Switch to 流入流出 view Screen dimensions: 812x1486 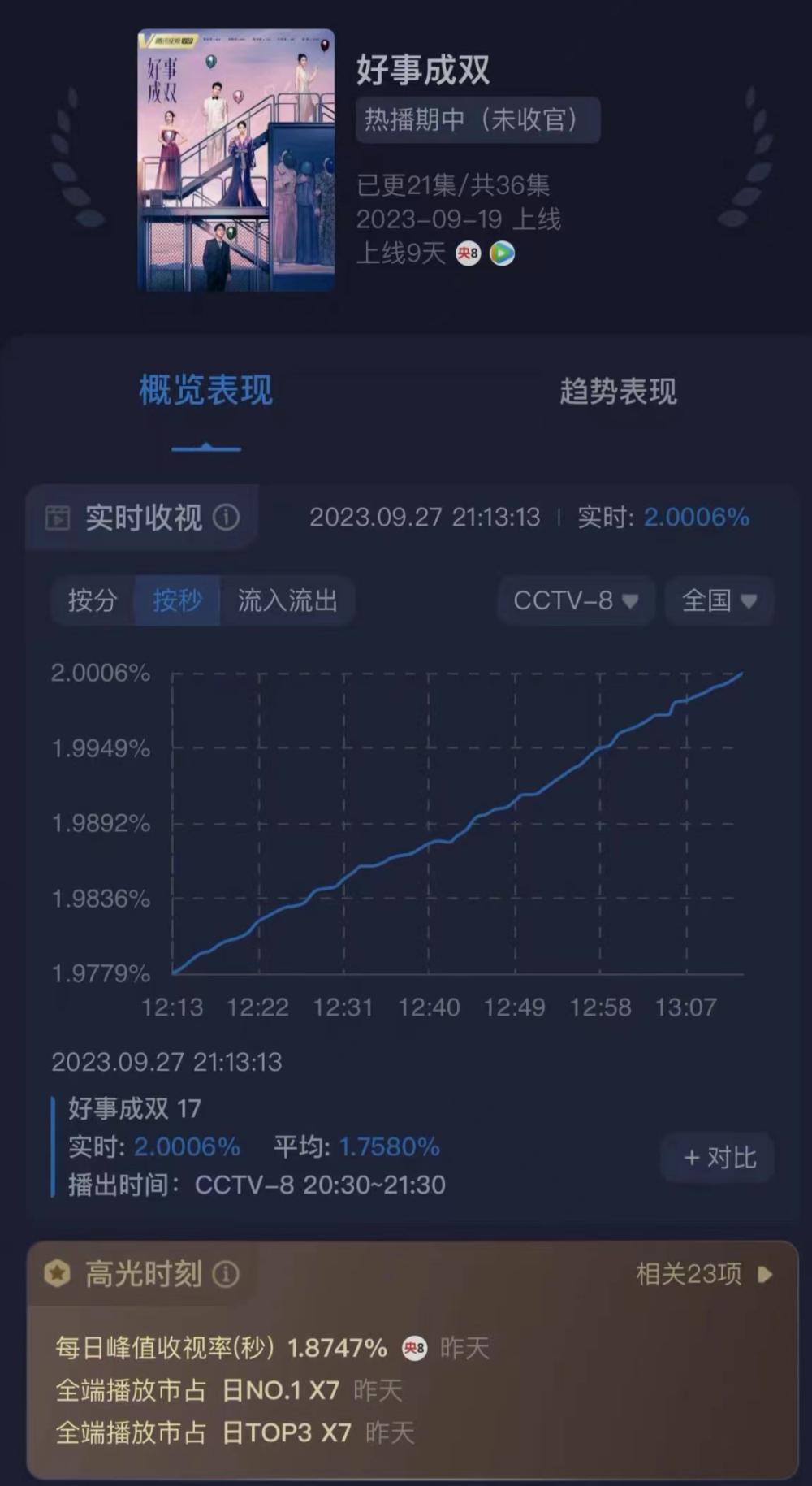pos(287,600)
